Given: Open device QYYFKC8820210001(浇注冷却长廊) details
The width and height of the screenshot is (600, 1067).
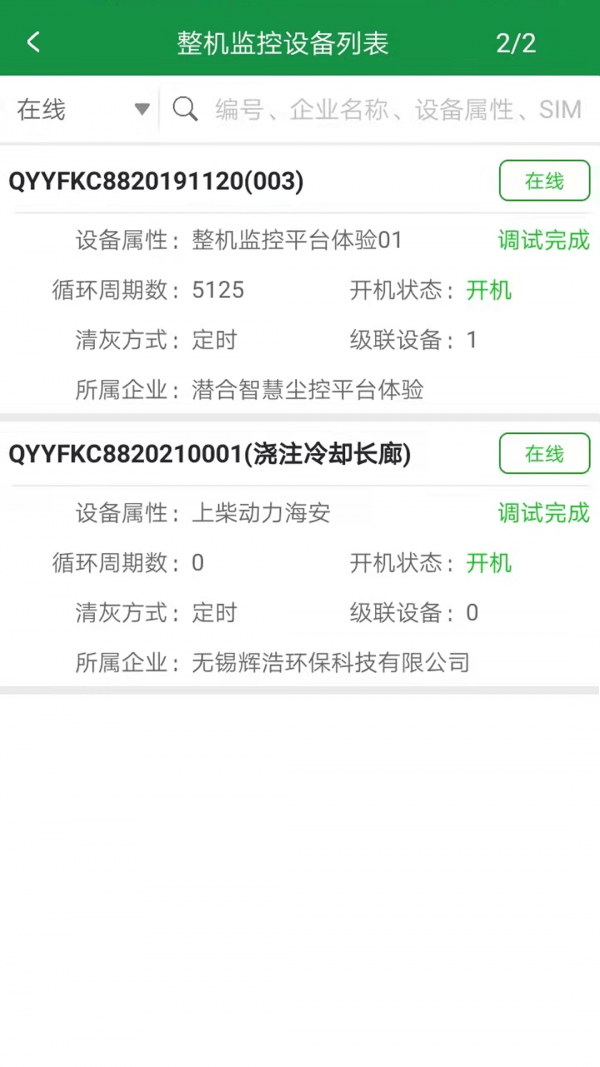Looking at the screenshot, I should pos(210,454).
